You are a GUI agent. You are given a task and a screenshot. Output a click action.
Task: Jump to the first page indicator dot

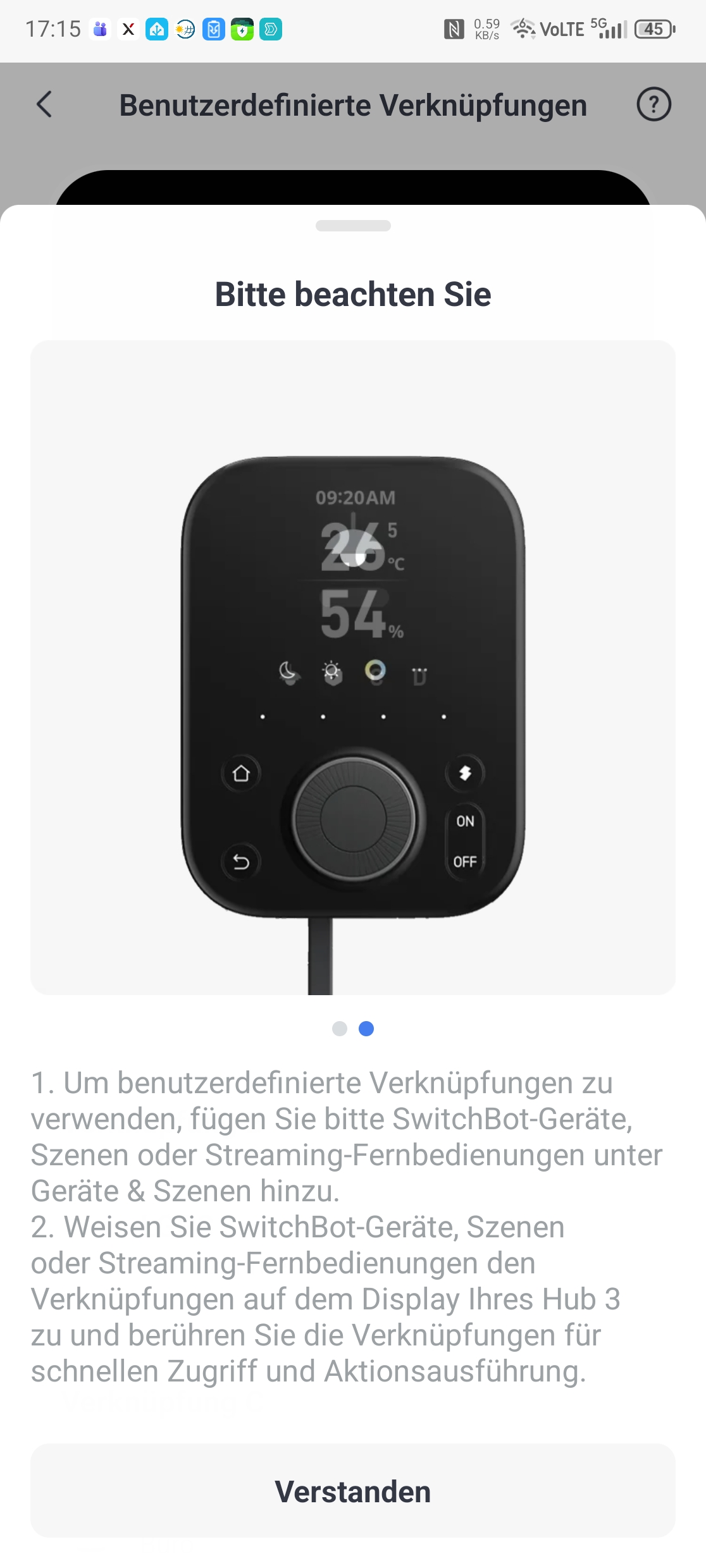tap(340, 1029)
